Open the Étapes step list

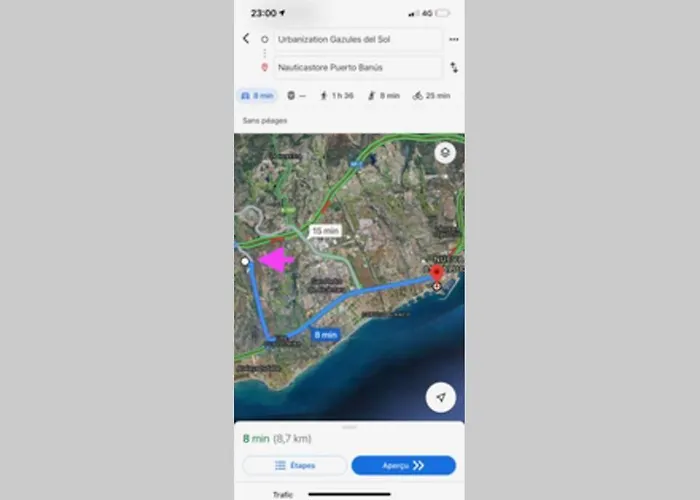(x=294, y=465)
